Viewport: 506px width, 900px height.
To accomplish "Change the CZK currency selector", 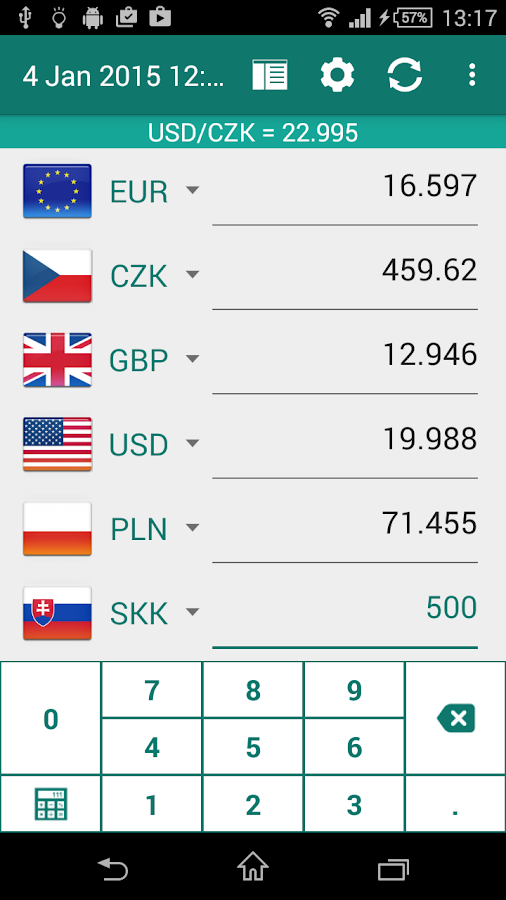I will (154, 276).
